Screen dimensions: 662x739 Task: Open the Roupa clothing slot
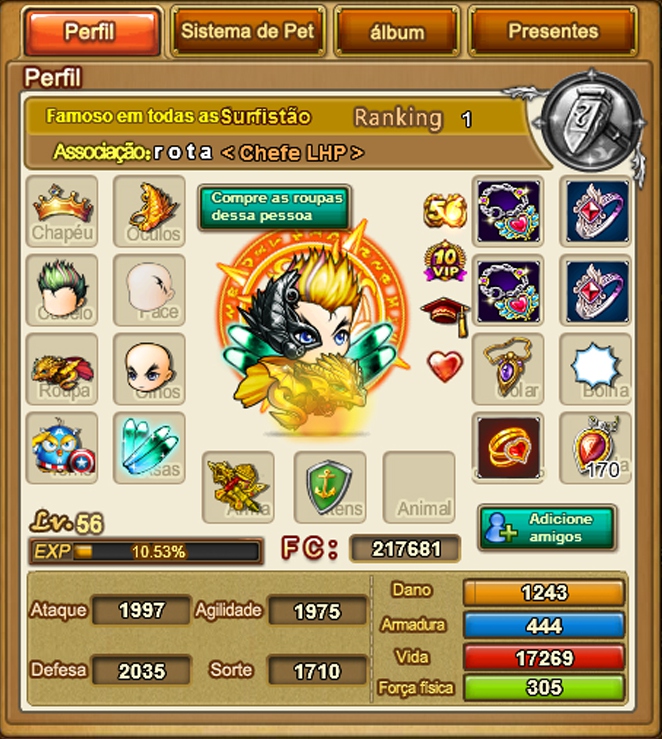click(62, 369)
